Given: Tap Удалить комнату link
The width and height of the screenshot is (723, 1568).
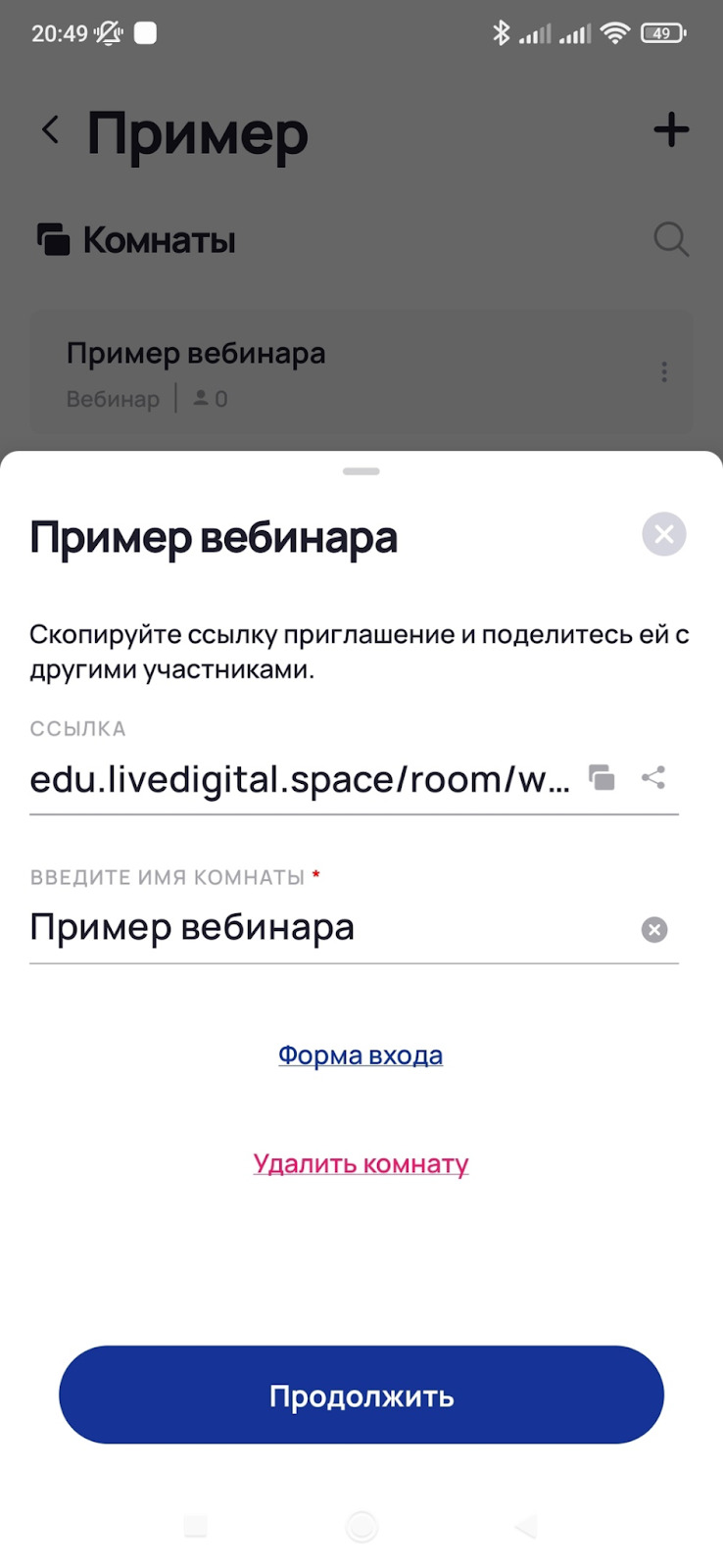Looking at the screenshot, I should [x=361, y=1163].
